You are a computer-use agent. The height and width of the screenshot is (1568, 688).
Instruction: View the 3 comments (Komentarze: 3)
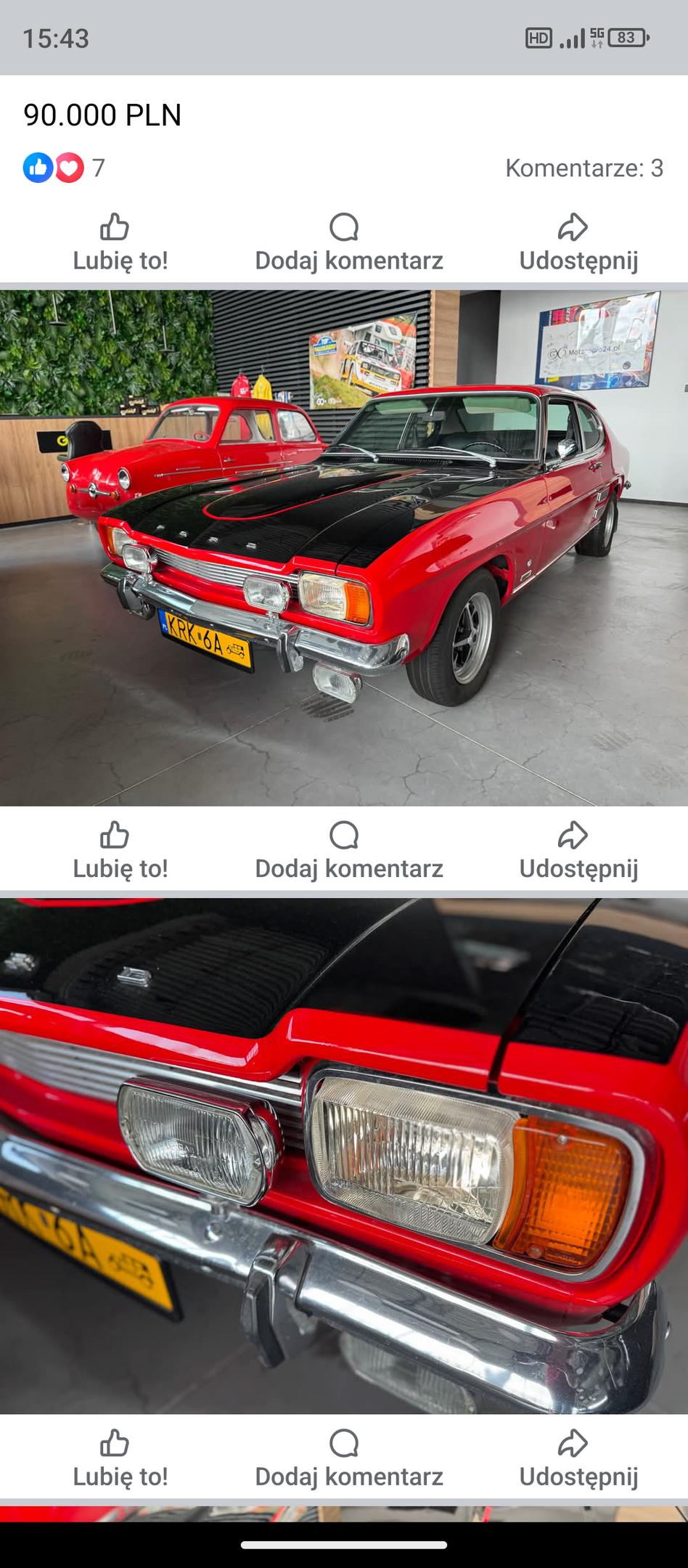583,168
